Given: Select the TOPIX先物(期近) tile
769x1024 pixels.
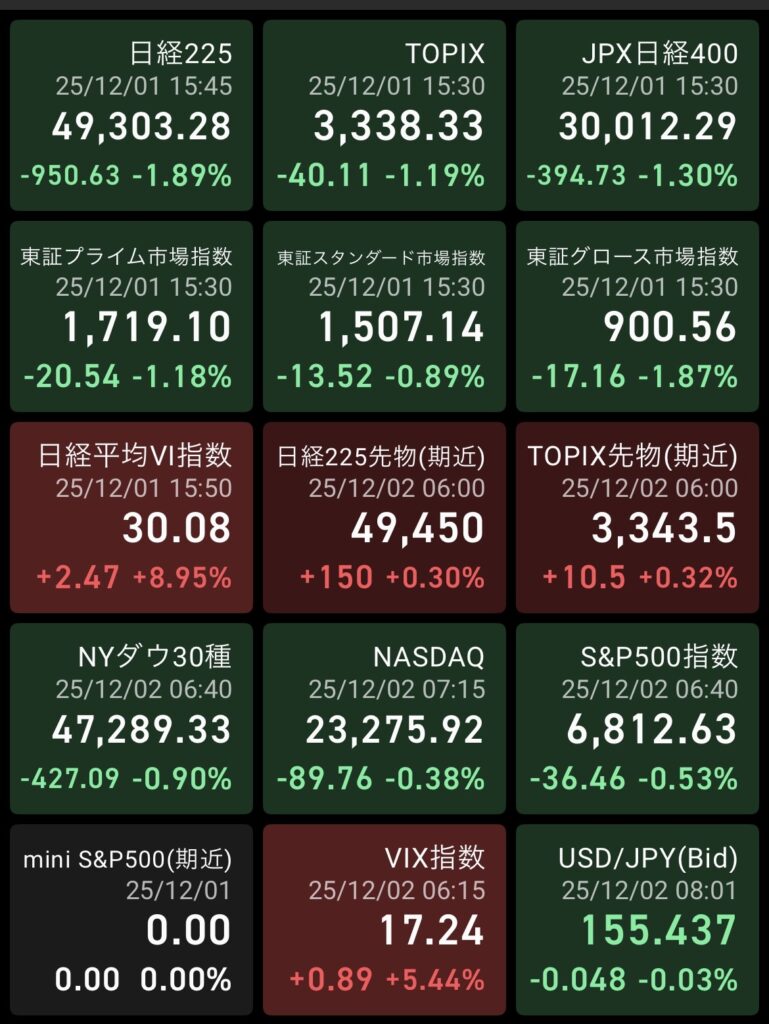Looking at the screenshot, I should coord(638,517).
